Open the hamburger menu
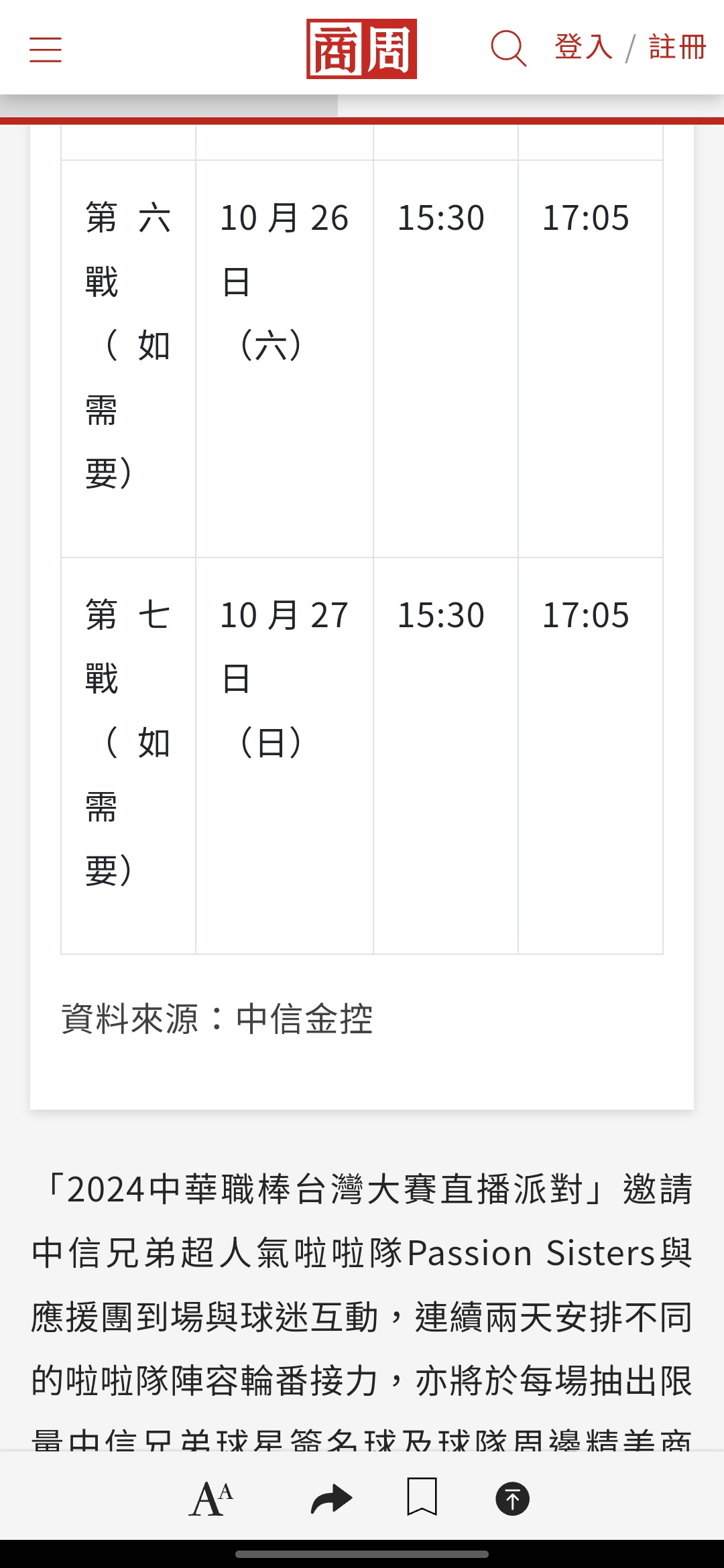Image resolution: width=724 pixels, height=1568 pixels. coord(46,50)
